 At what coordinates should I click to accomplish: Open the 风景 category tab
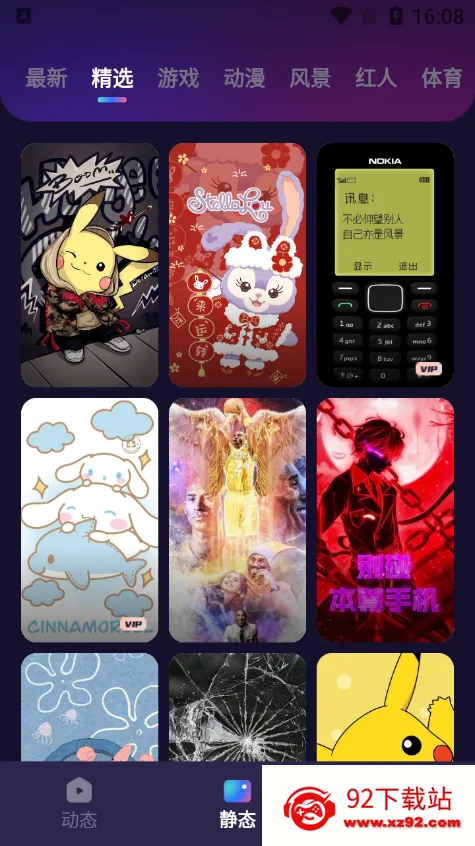click(x=310, y=78)
